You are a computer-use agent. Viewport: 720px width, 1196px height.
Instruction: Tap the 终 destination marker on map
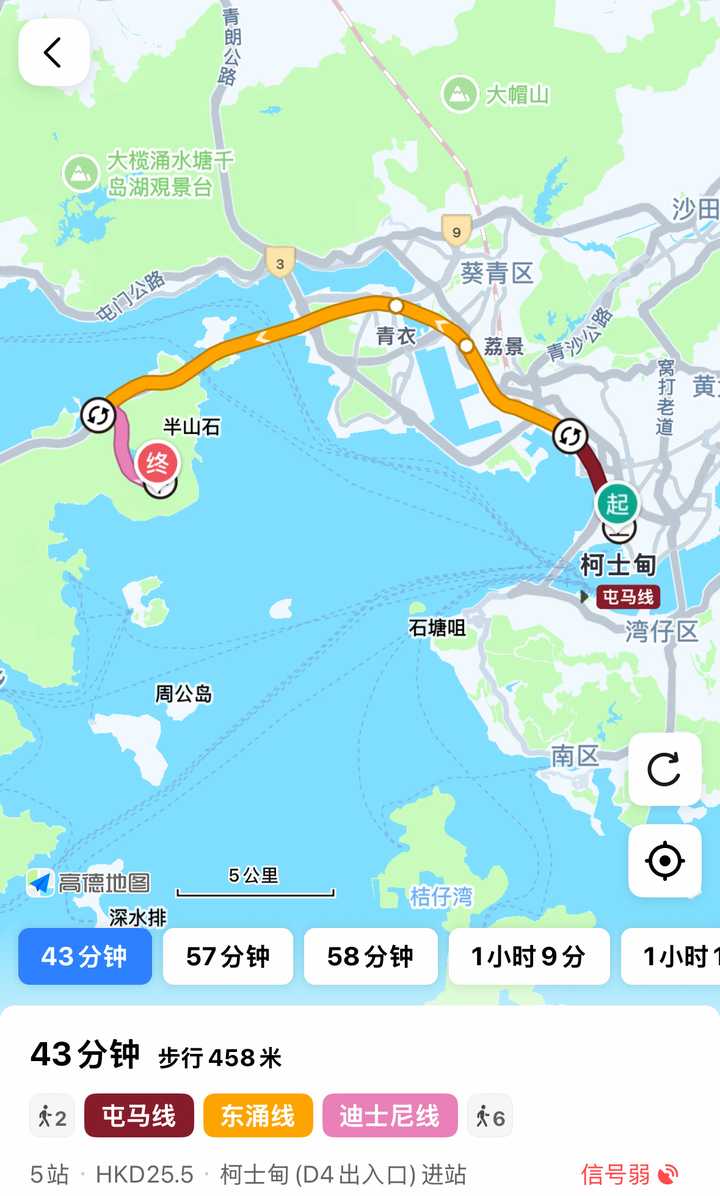(x=157, y=463)
